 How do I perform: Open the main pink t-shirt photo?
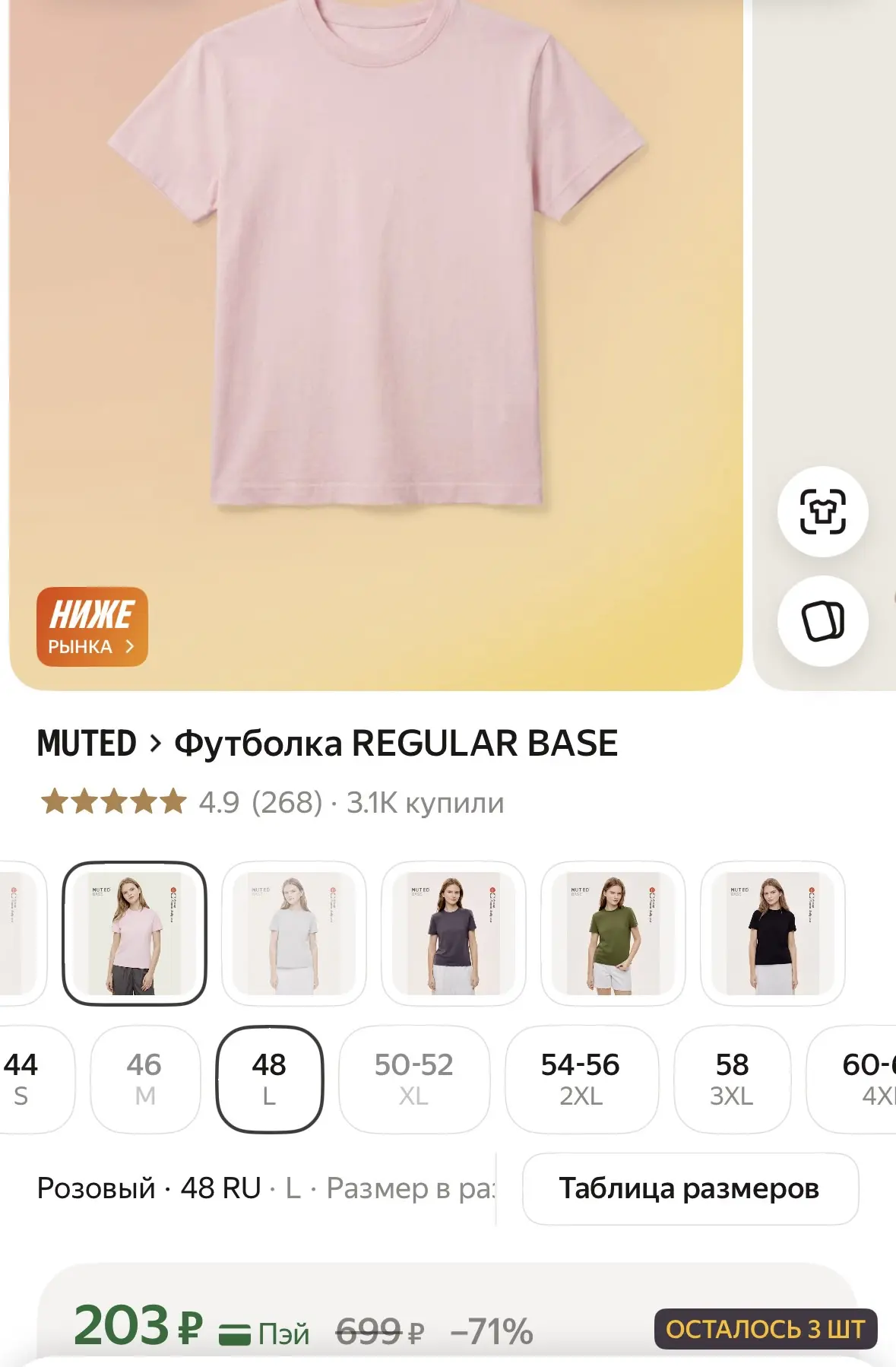375,345
